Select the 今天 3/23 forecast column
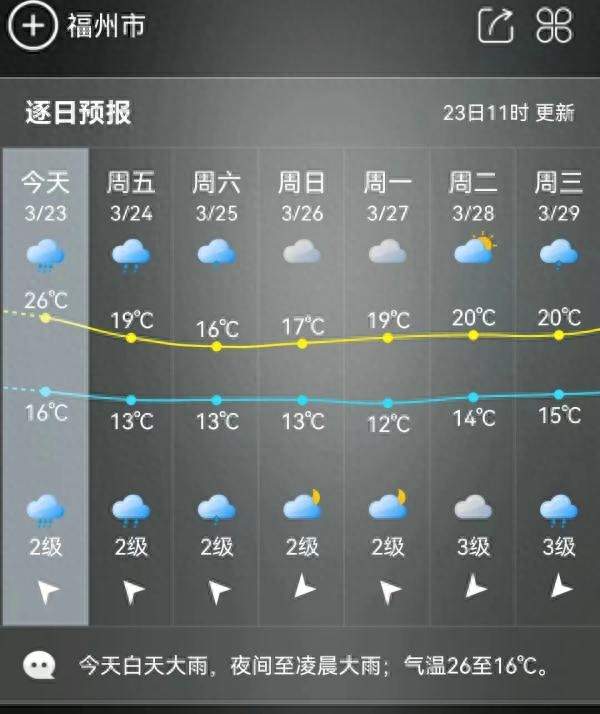Screen dimensions: 600x714 pos(45,385)
